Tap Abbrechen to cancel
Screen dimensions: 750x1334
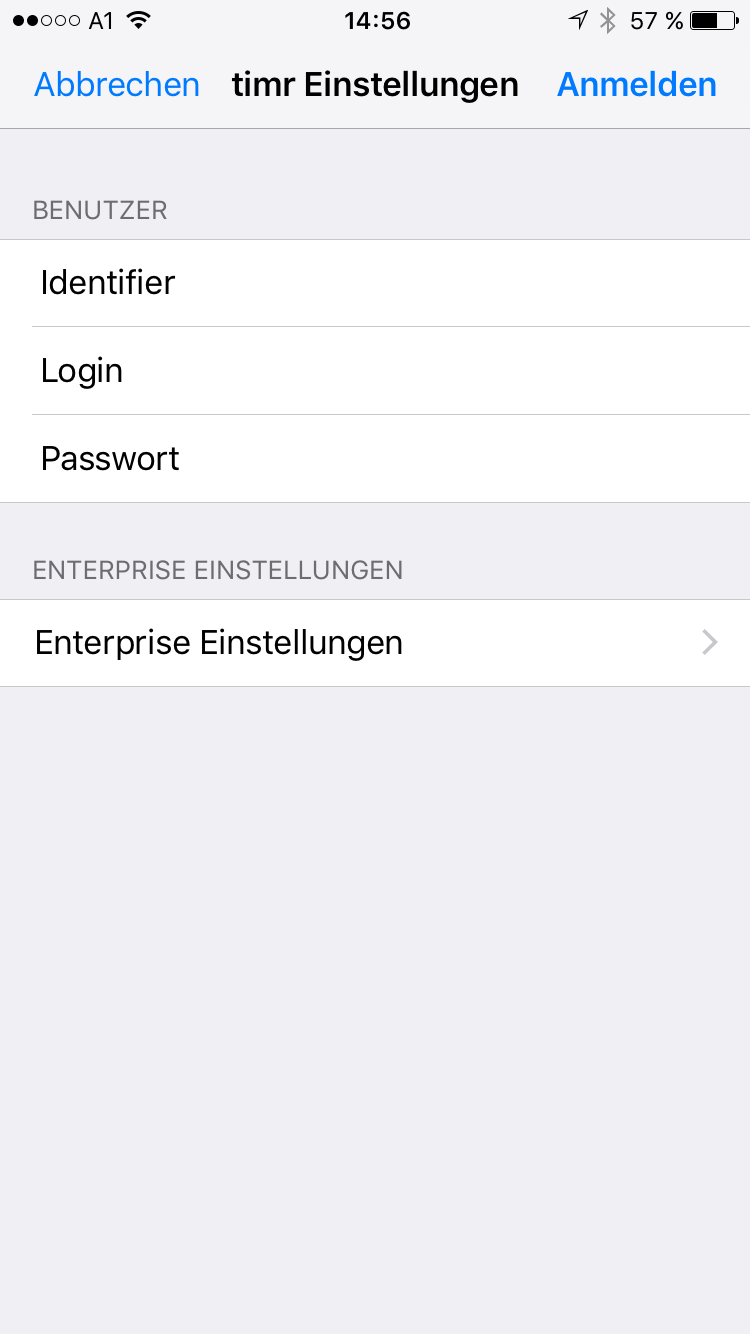tap(117, 85)
